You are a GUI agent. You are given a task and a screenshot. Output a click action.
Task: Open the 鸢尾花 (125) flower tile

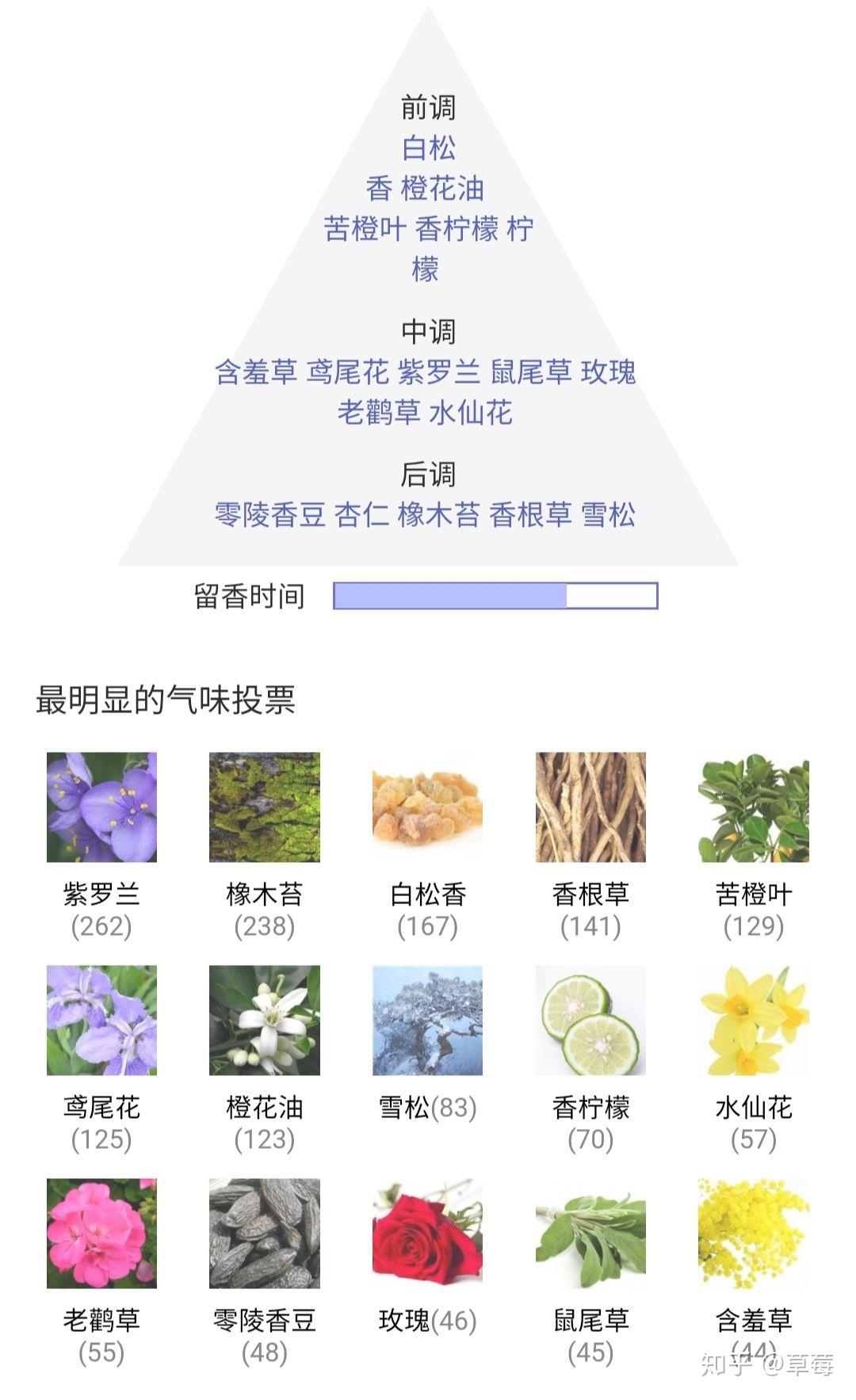click(x=101, y=1020)
